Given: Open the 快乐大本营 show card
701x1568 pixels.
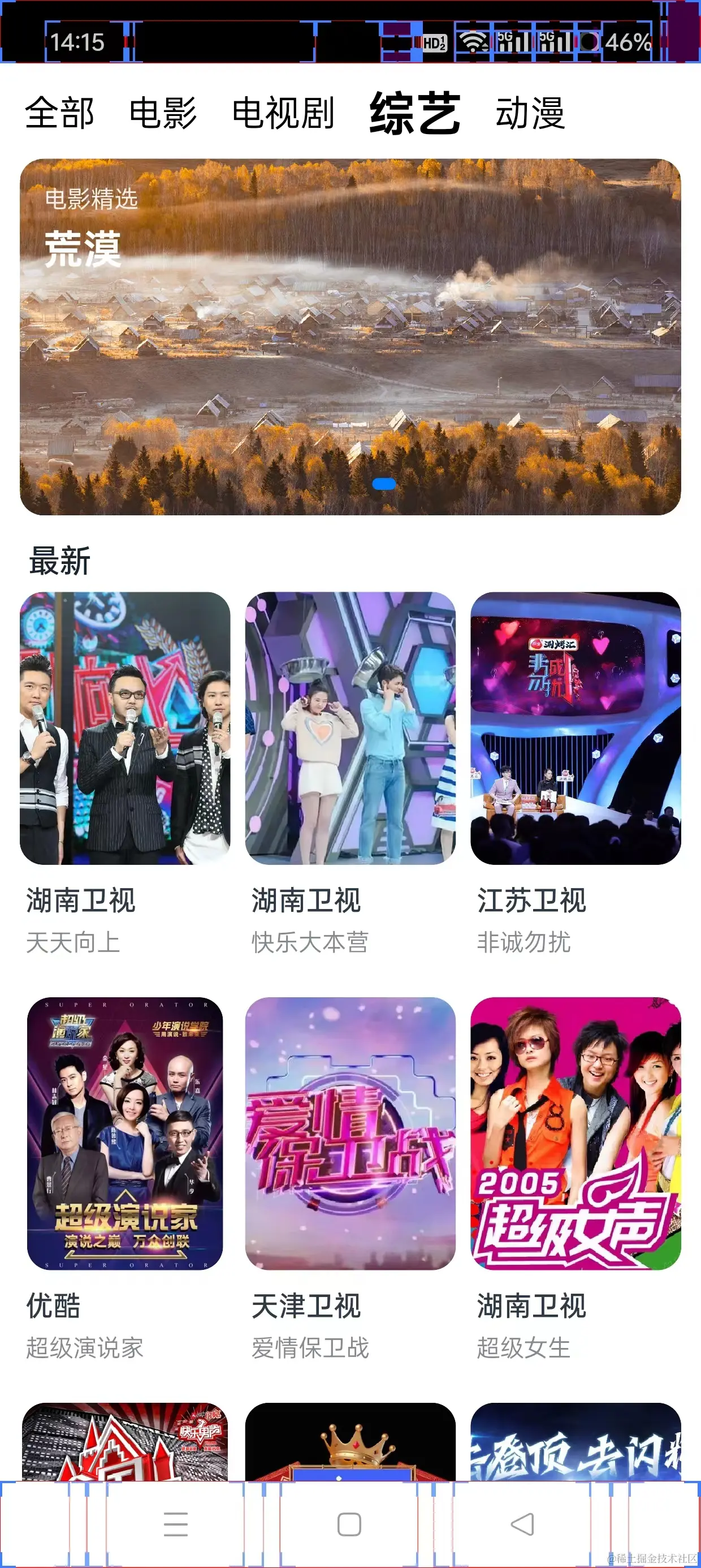Looking at the screenshot, I should pos(350,728).
